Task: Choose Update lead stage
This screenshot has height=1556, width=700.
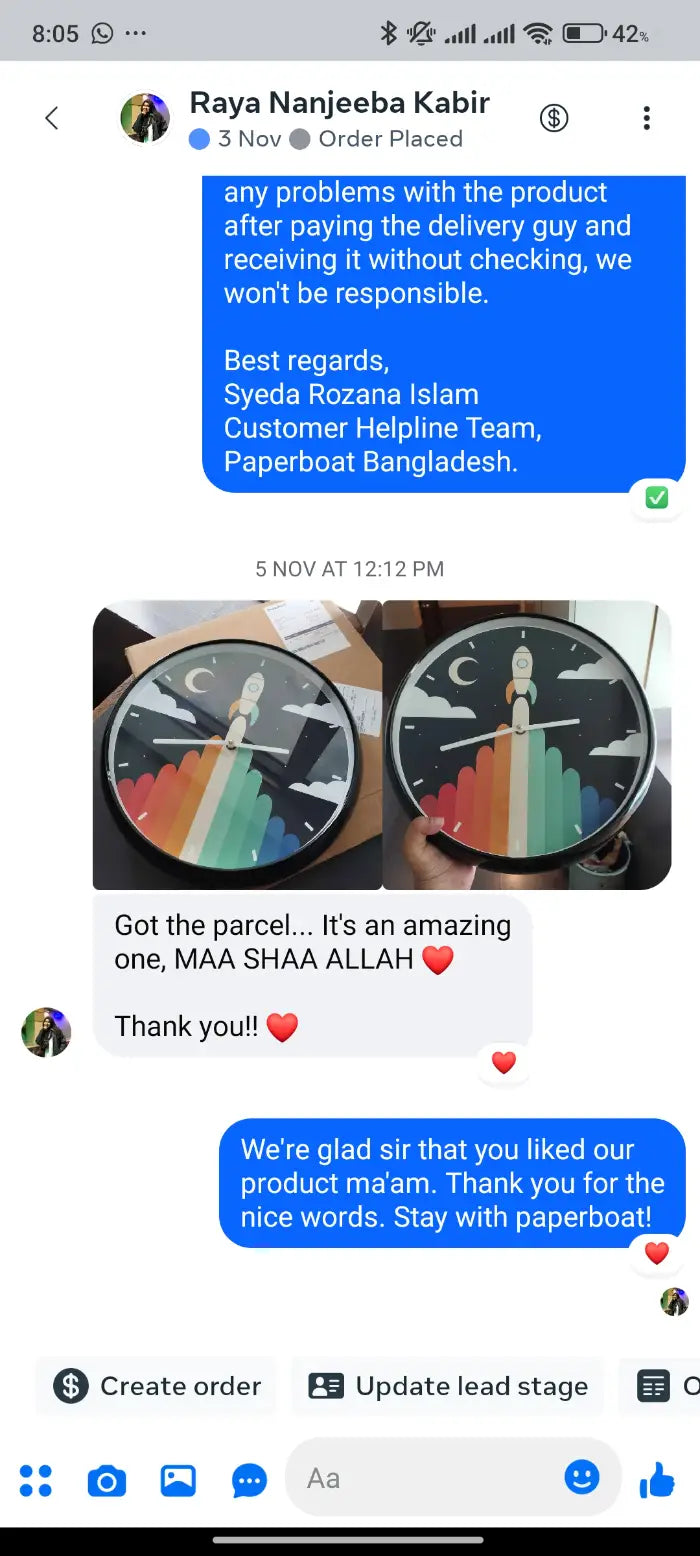Action: tap(448, 1386)
